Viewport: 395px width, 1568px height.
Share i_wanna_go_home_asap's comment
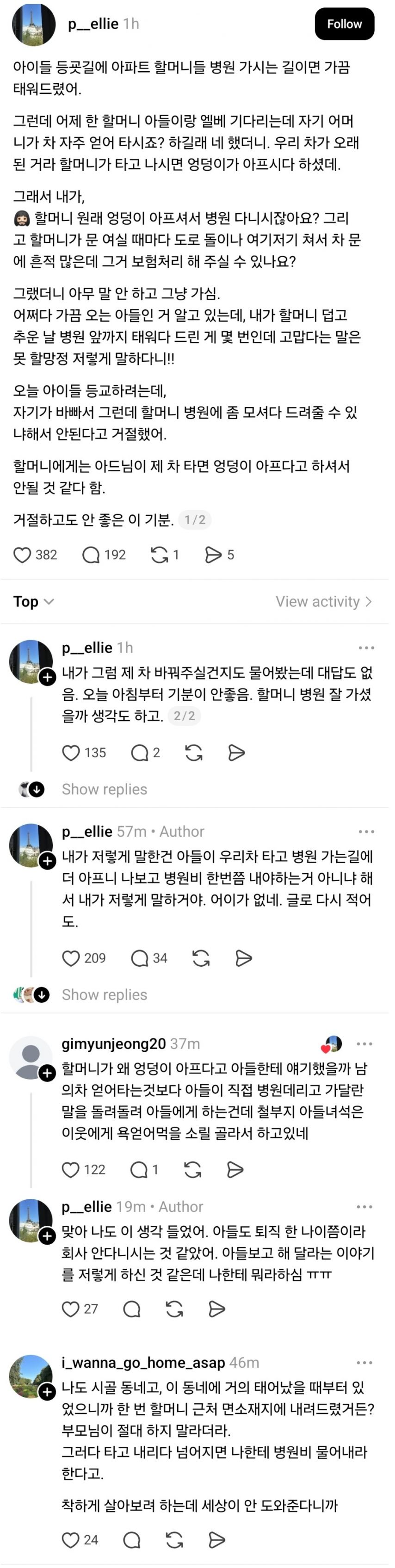click(x=216, y=1539)
